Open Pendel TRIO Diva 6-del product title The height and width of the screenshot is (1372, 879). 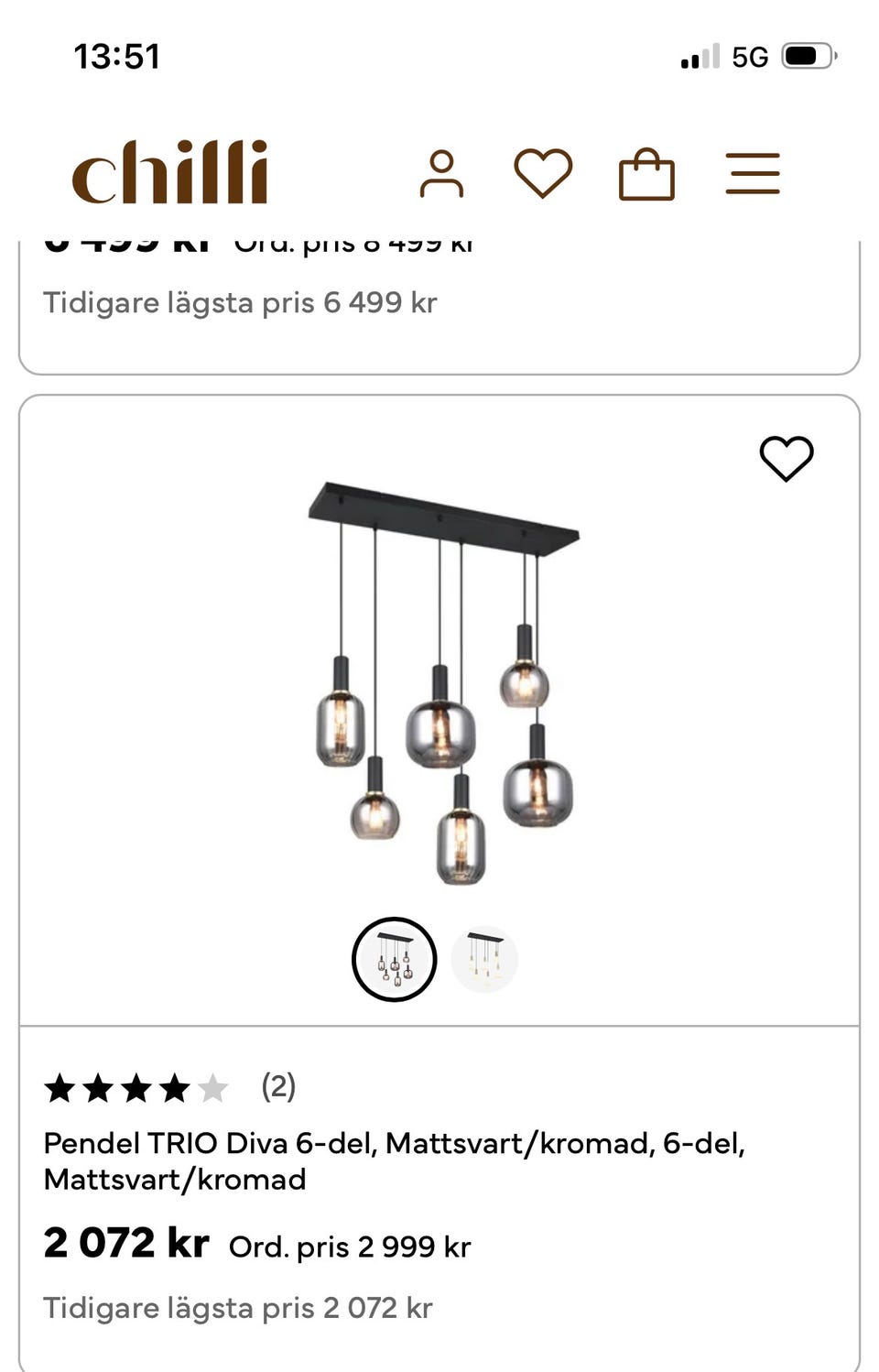(394, 1160)
